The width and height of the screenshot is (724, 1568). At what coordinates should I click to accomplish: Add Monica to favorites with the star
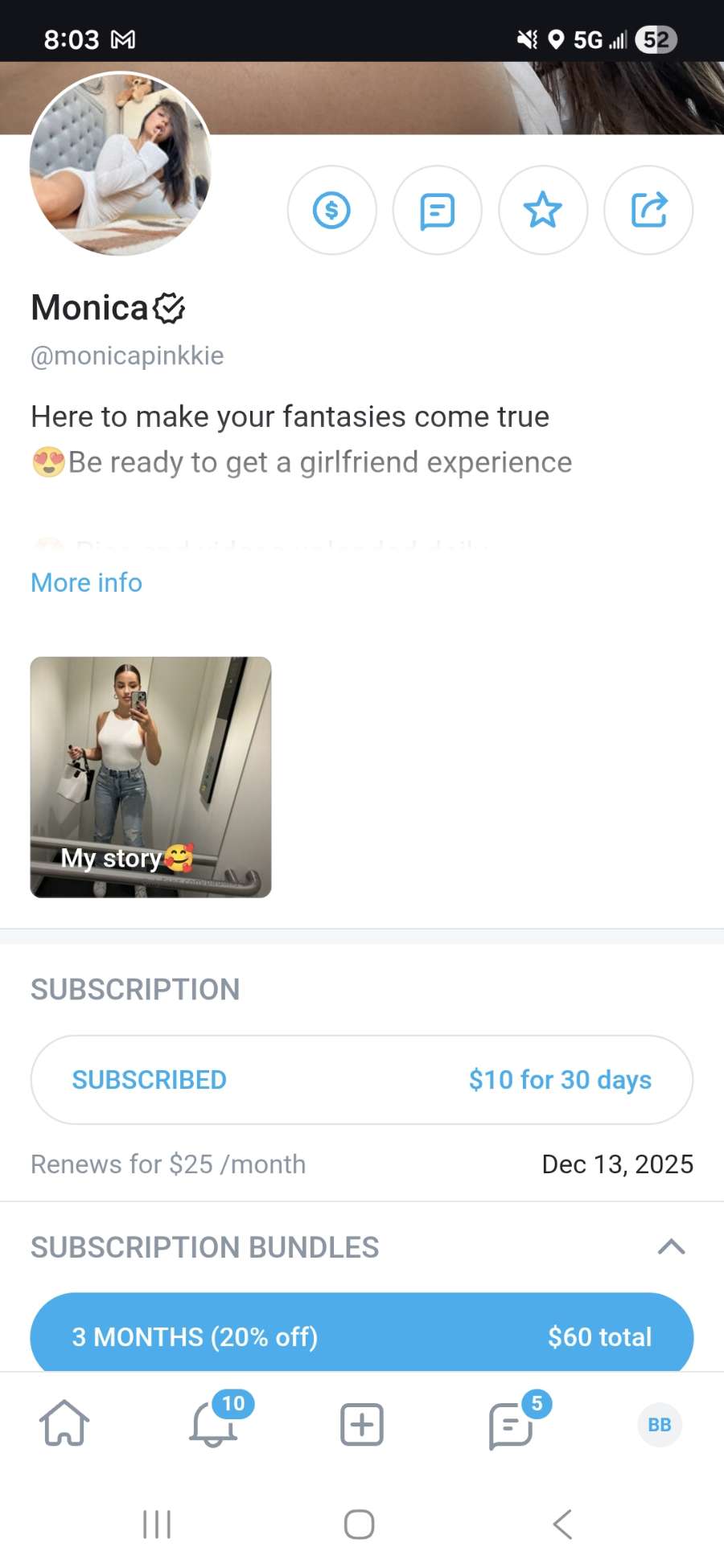coord(543,211)
